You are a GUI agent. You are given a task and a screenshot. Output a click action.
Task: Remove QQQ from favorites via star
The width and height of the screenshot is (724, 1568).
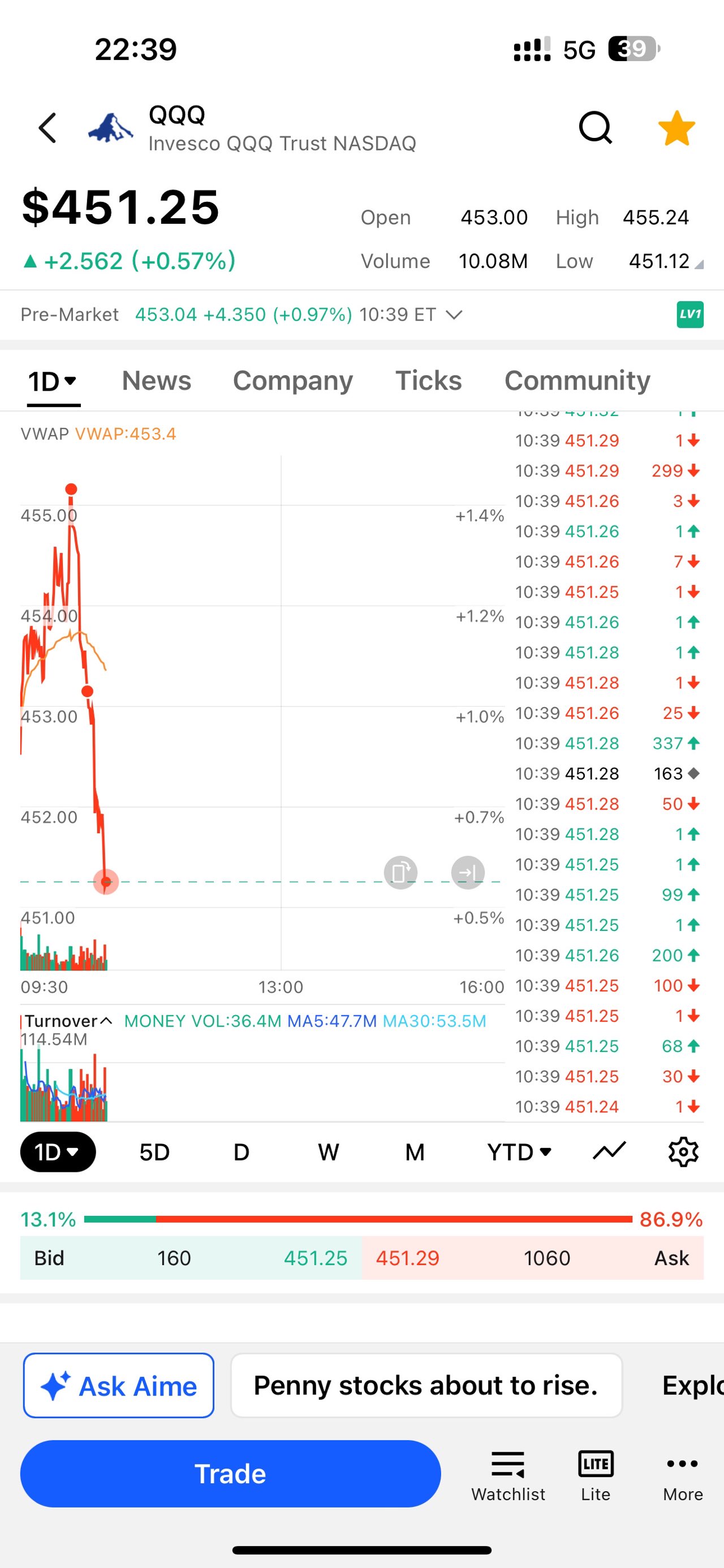[676, 128]
